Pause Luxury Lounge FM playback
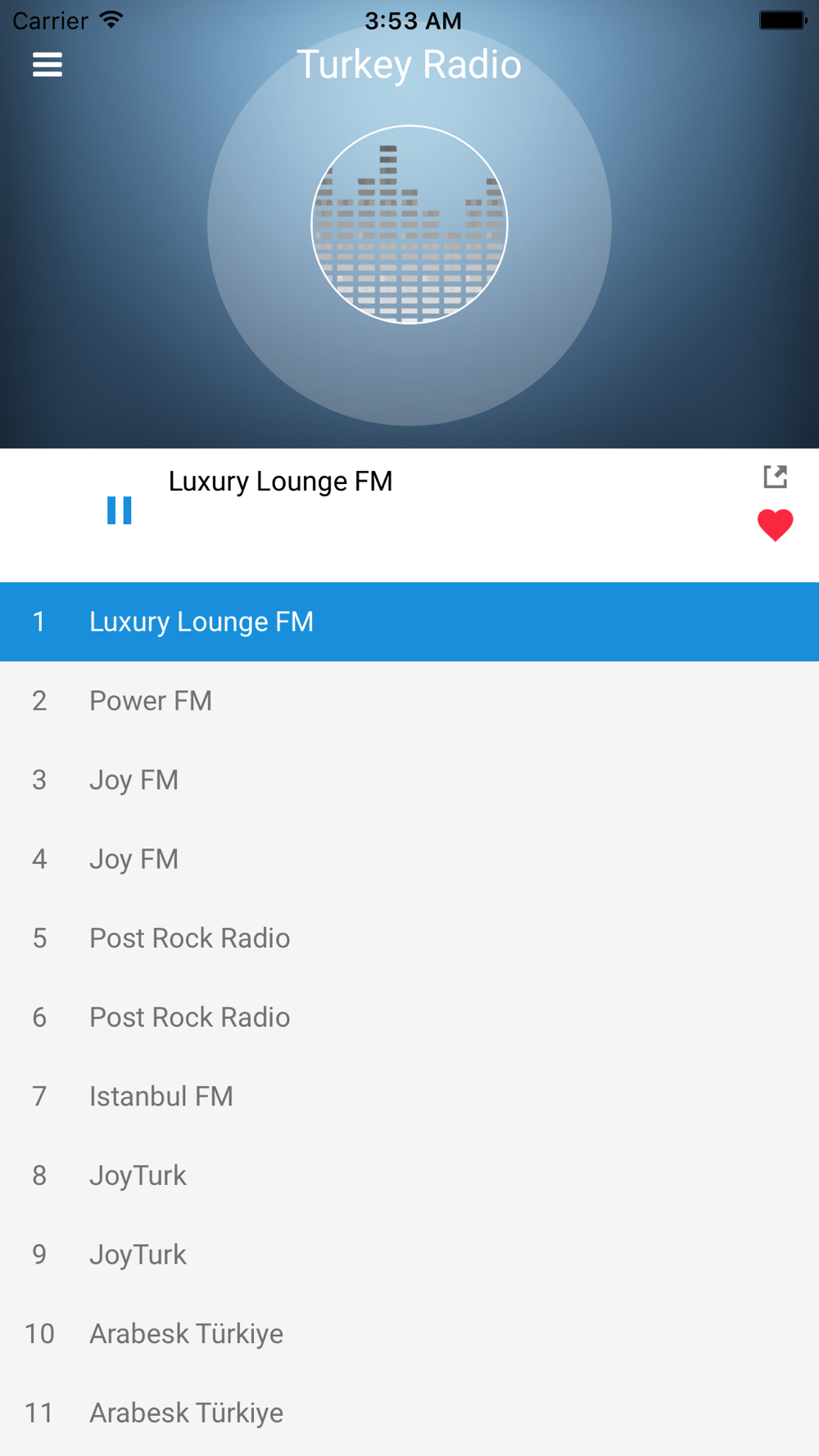This screenshot has width=819, height=1456. coord(120,510)
